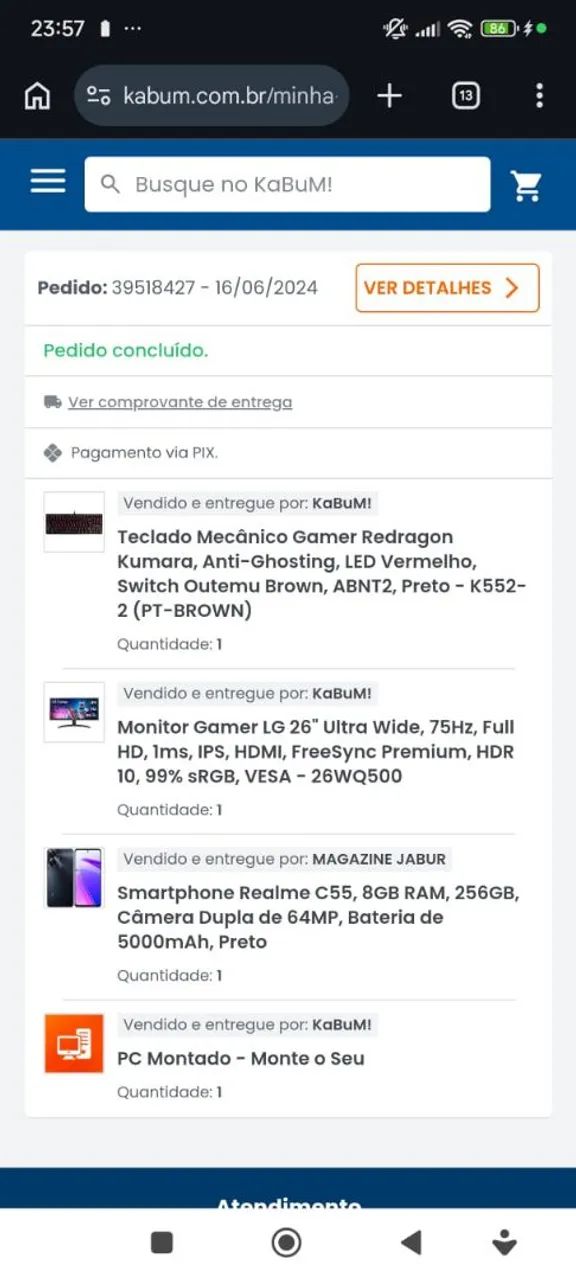Viewport: 576px width, 1280px height.
Task: Open the PC Montado - Monte o Seu item
Action: (x=241, y=1058)
